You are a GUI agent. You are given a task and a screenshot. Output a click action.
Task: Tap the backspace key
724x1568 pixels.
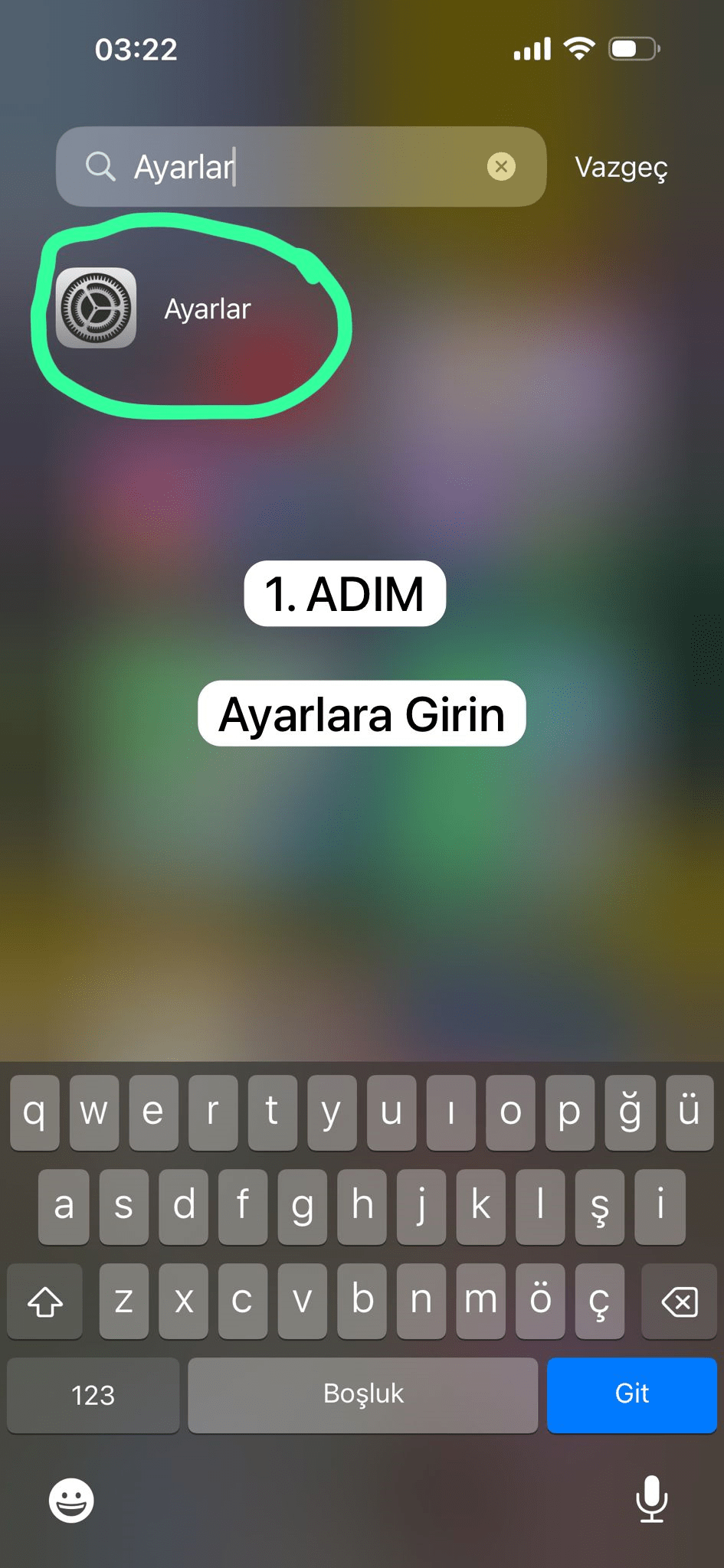click(x=679, y=1301)
